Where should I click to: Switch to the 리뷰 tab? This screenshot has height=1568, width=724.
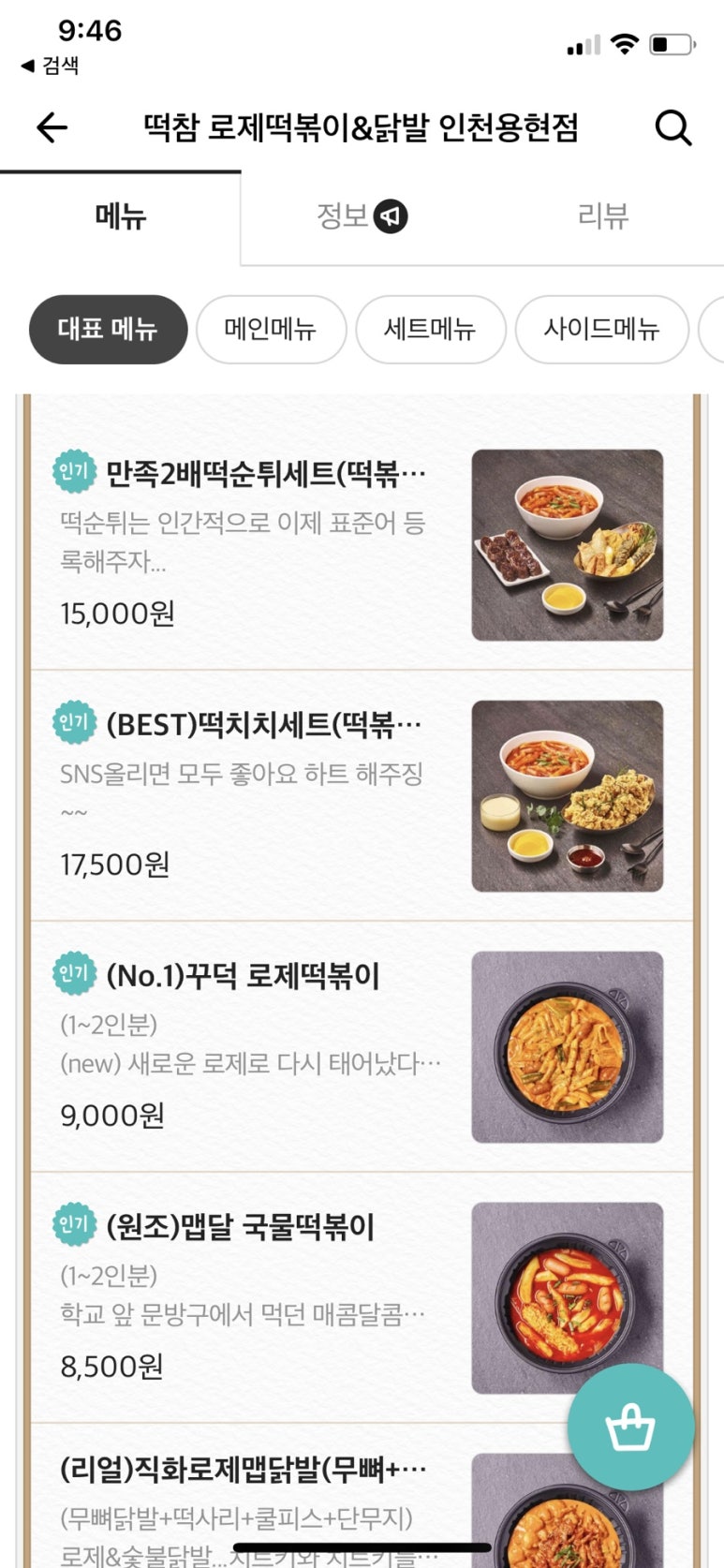click(602, 216)
